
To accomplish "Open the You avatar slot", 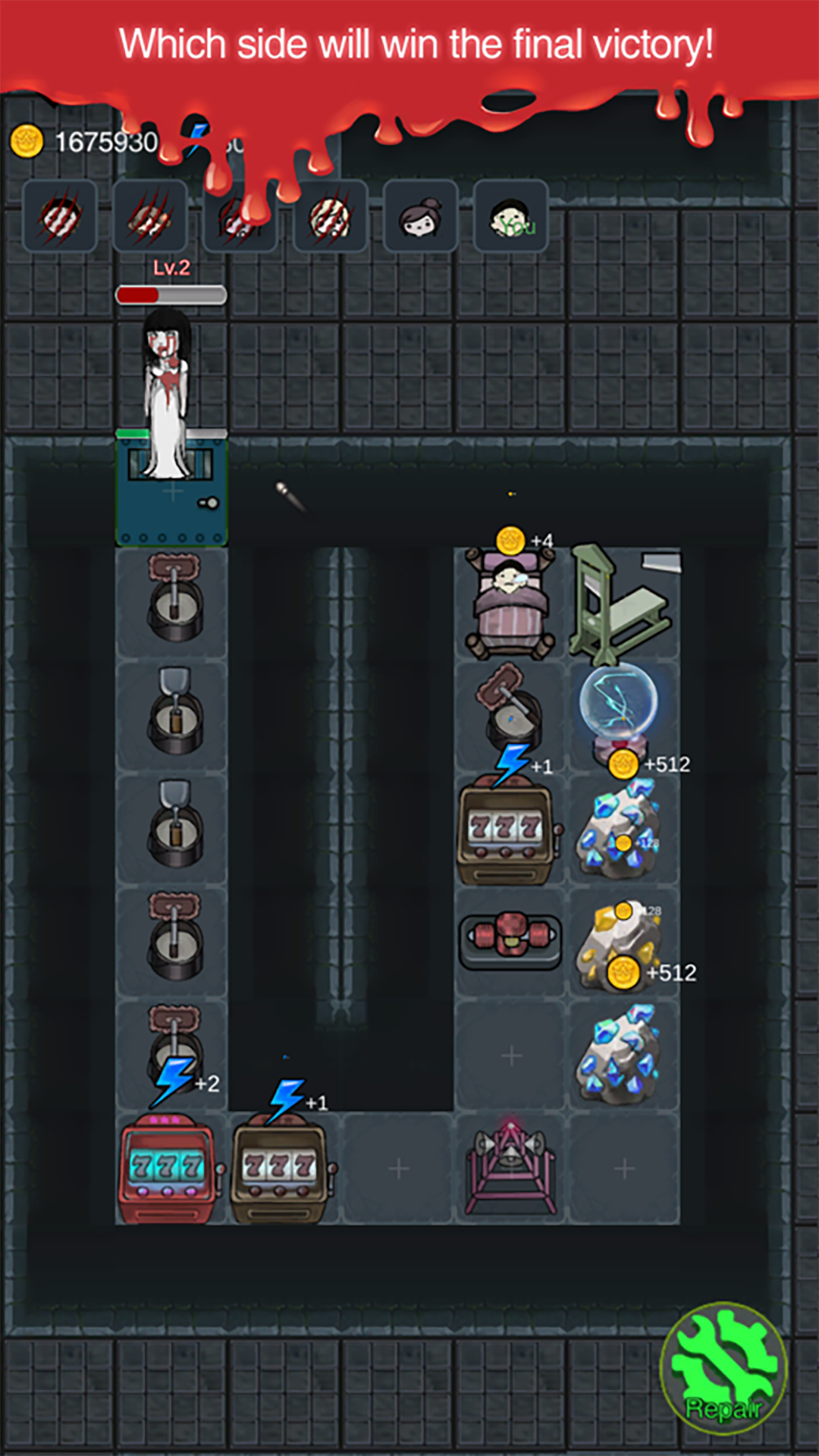I will click(510, 218).
